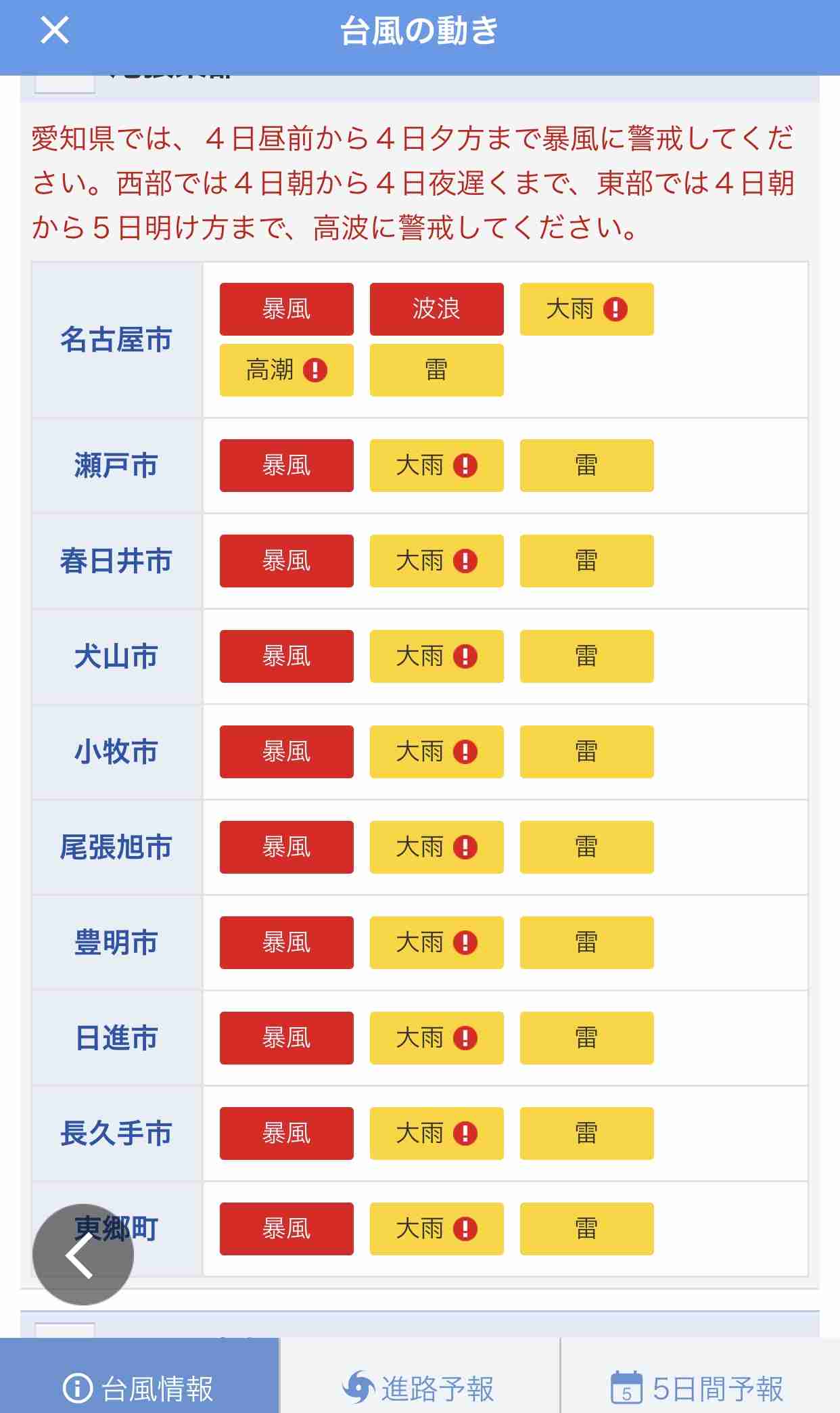View 豊明市 warnings
The height and width of the screenshot is (1413, 840).
tap(116, 943)
